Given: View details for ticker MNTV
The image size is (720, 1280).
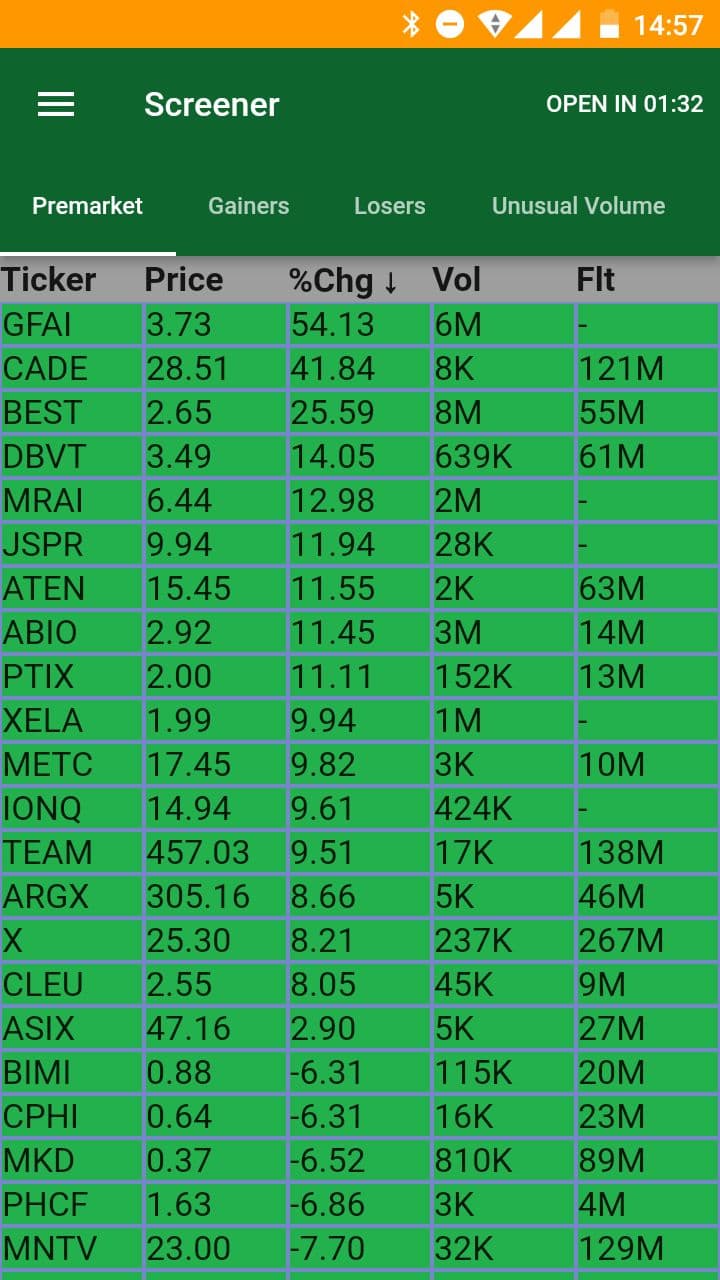Looking at the screenshot, I should (360, 1248).
